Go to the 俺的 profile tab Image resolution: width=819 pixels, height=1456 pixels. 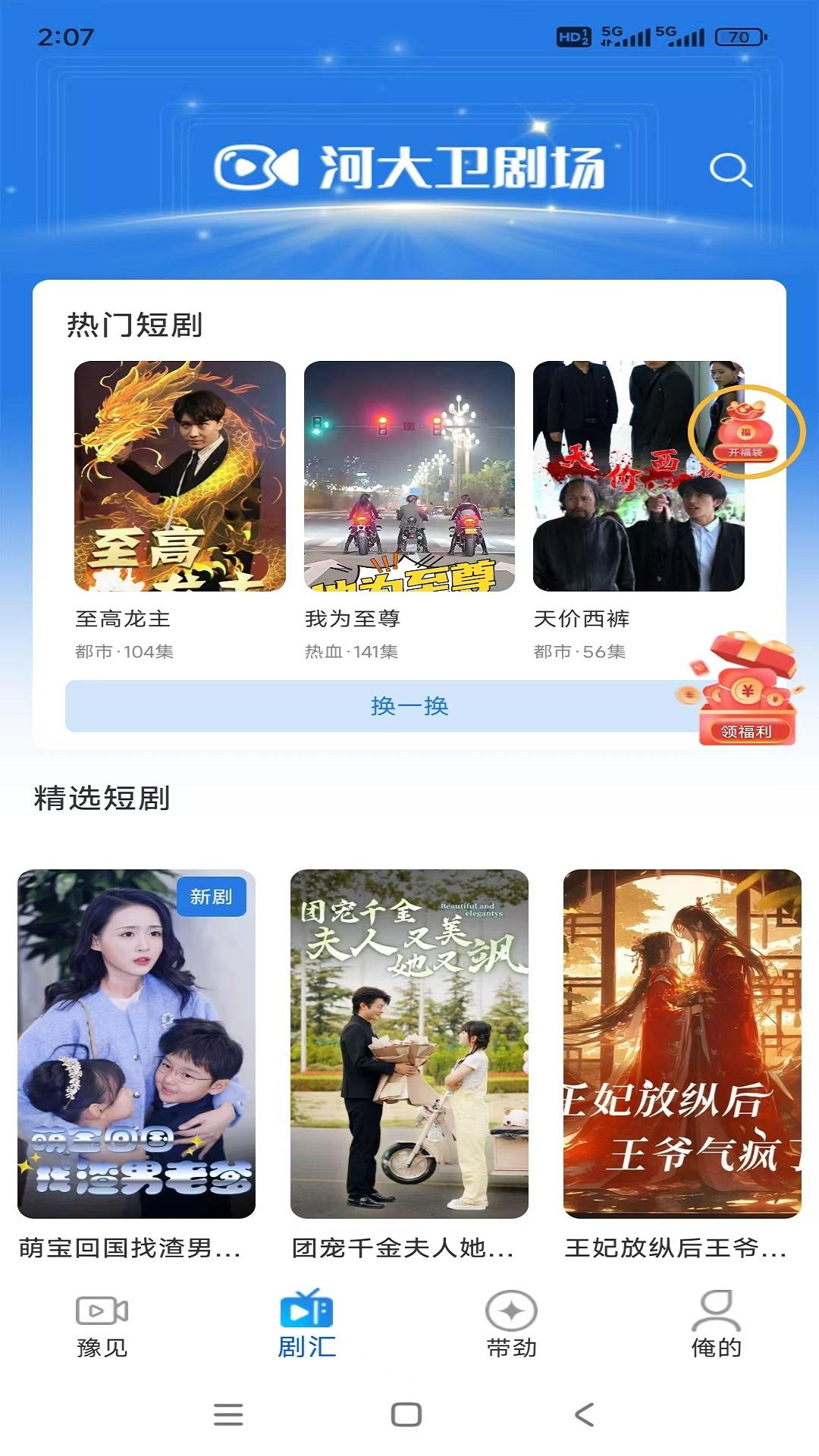[x=716, y=1324]
